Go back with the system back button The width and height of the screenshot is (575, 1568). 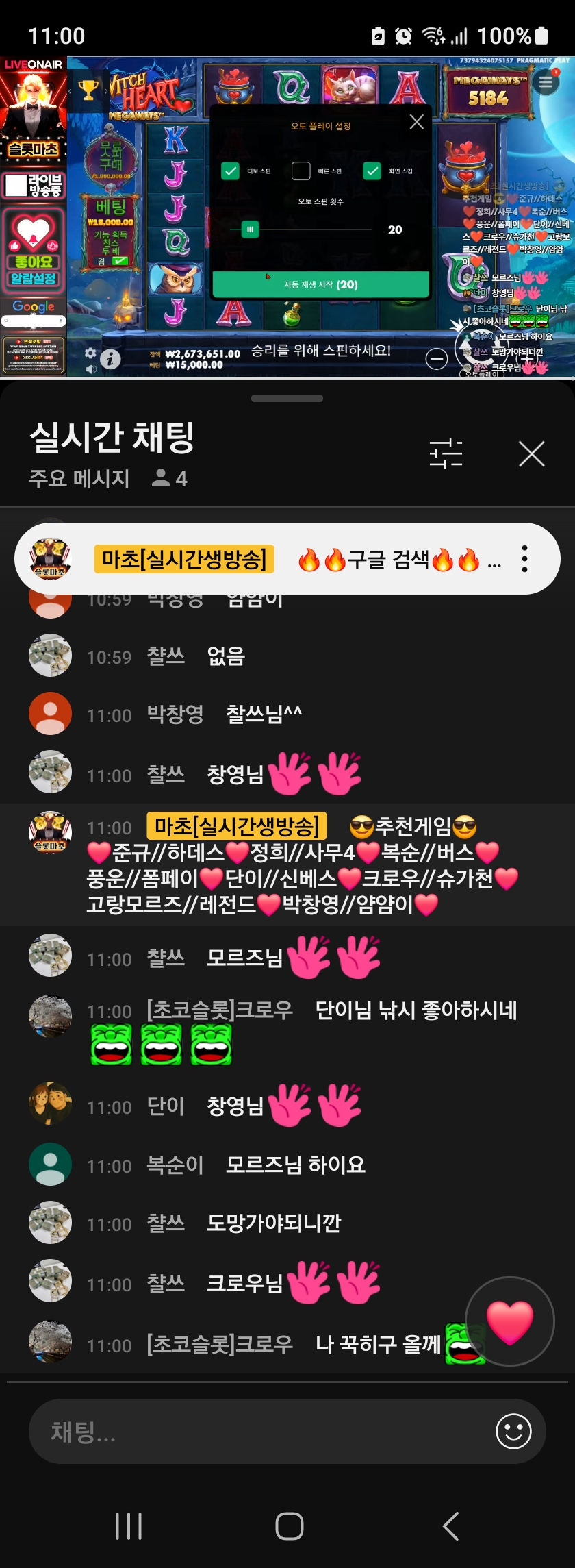pos(450,1526)
